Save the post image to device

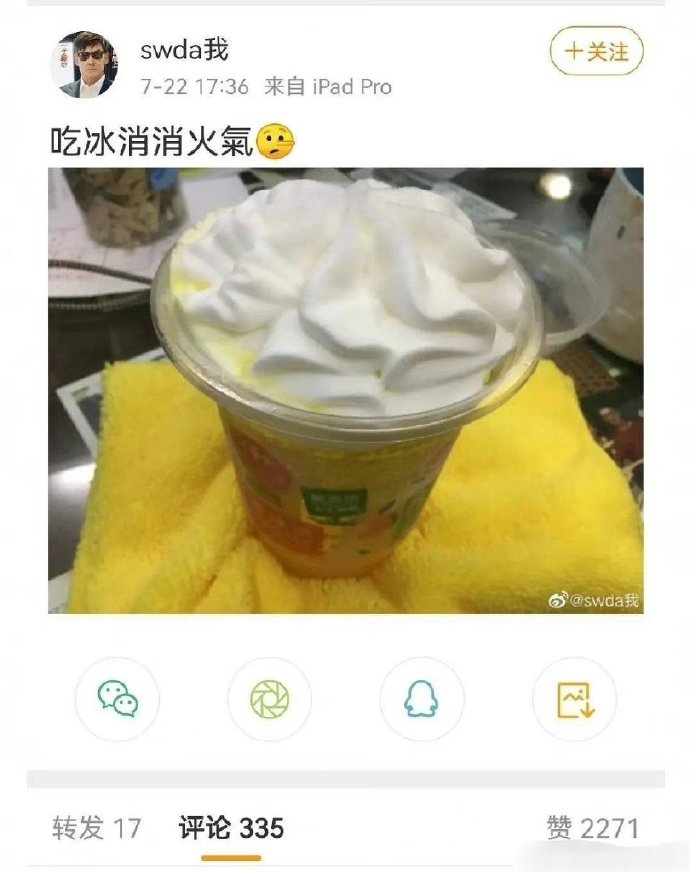coord(574,699)
